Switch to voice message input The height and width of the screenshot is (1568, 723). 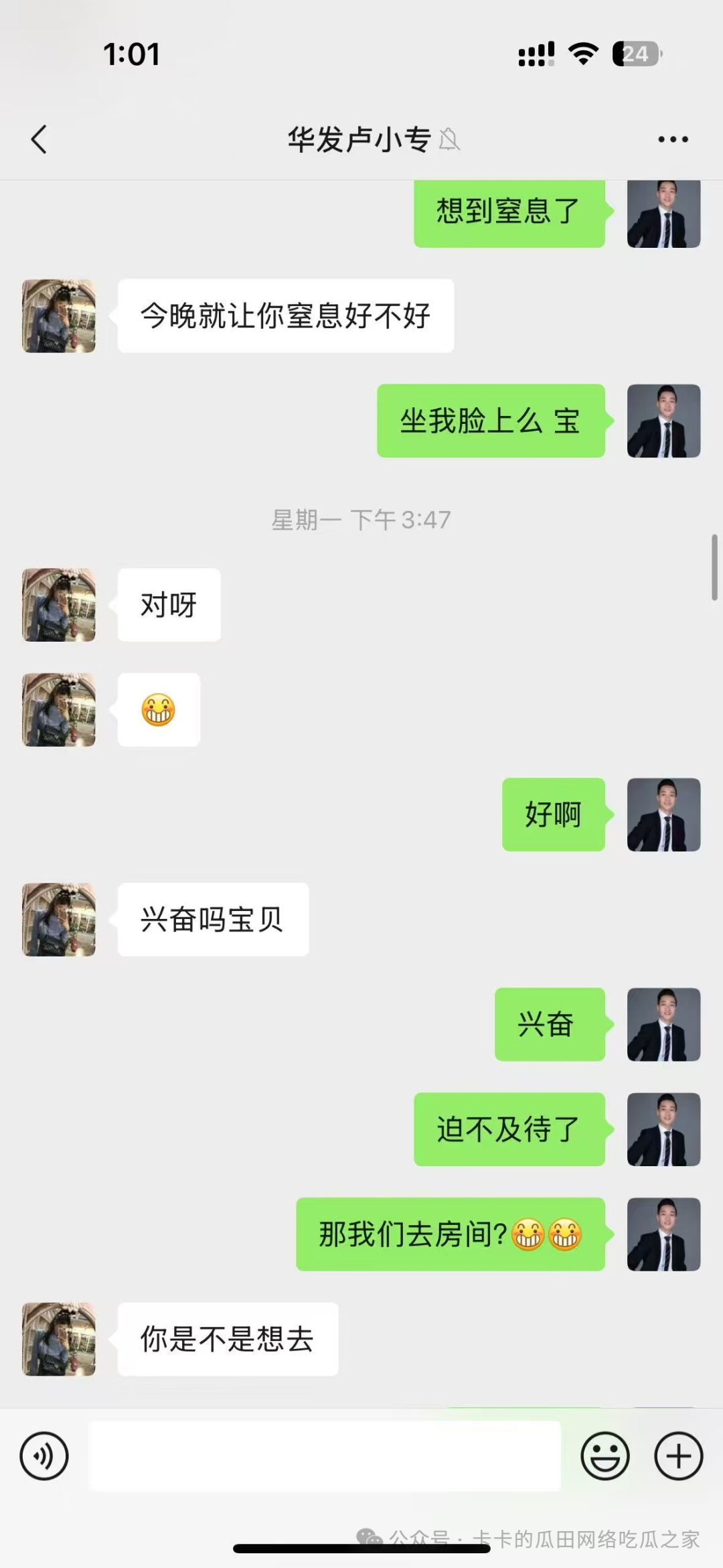click(44, 1456)
